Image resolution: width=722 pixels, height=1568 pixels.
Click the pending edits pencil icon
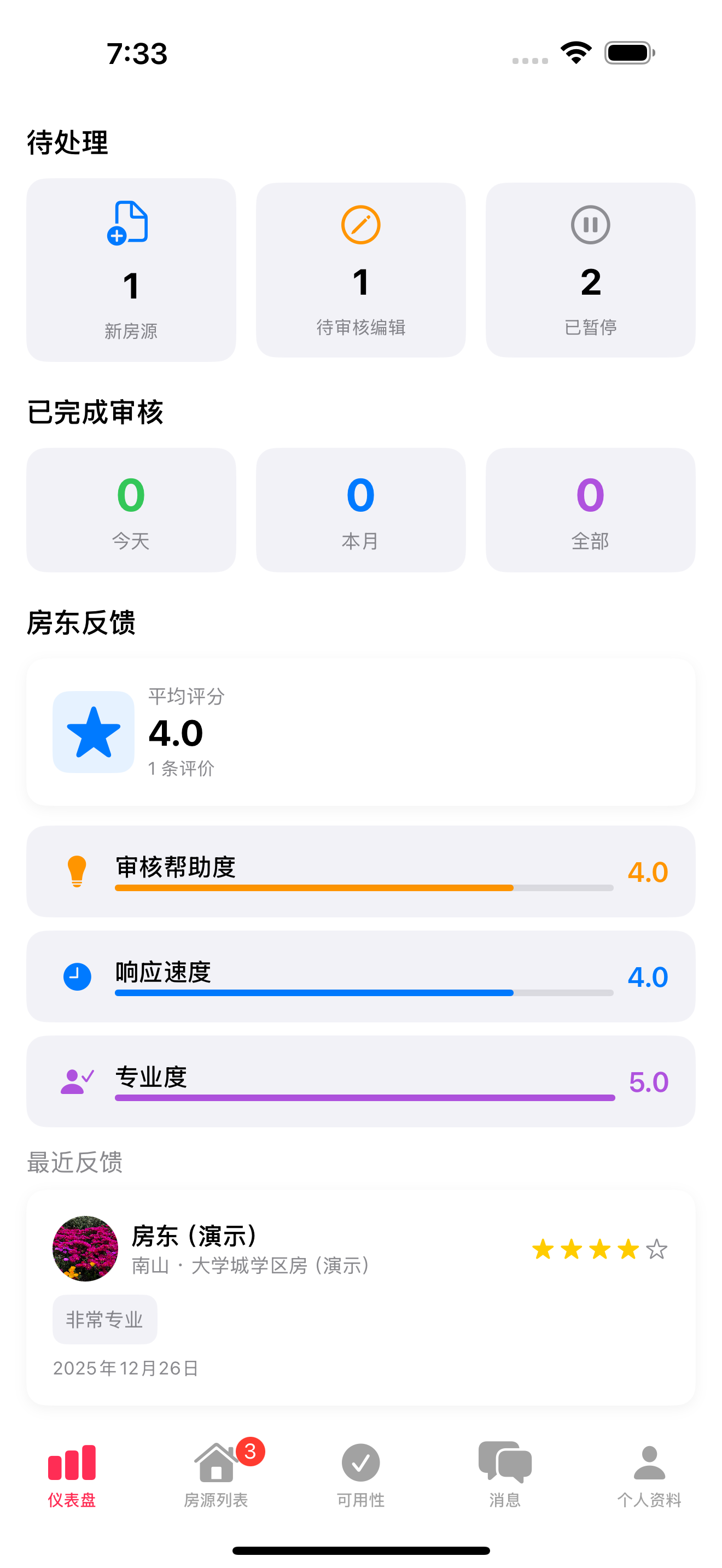(x=360, y=224)
